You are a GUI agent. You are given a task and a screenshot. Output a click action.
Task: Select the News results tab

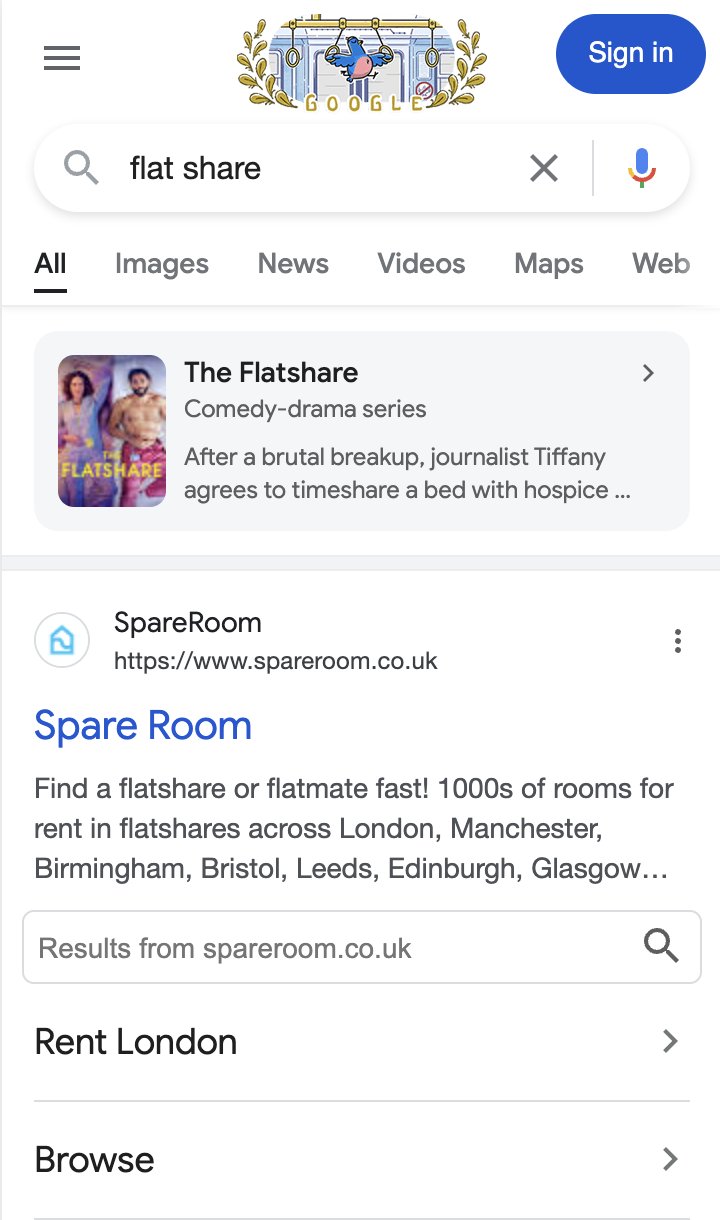pos(292,263)
